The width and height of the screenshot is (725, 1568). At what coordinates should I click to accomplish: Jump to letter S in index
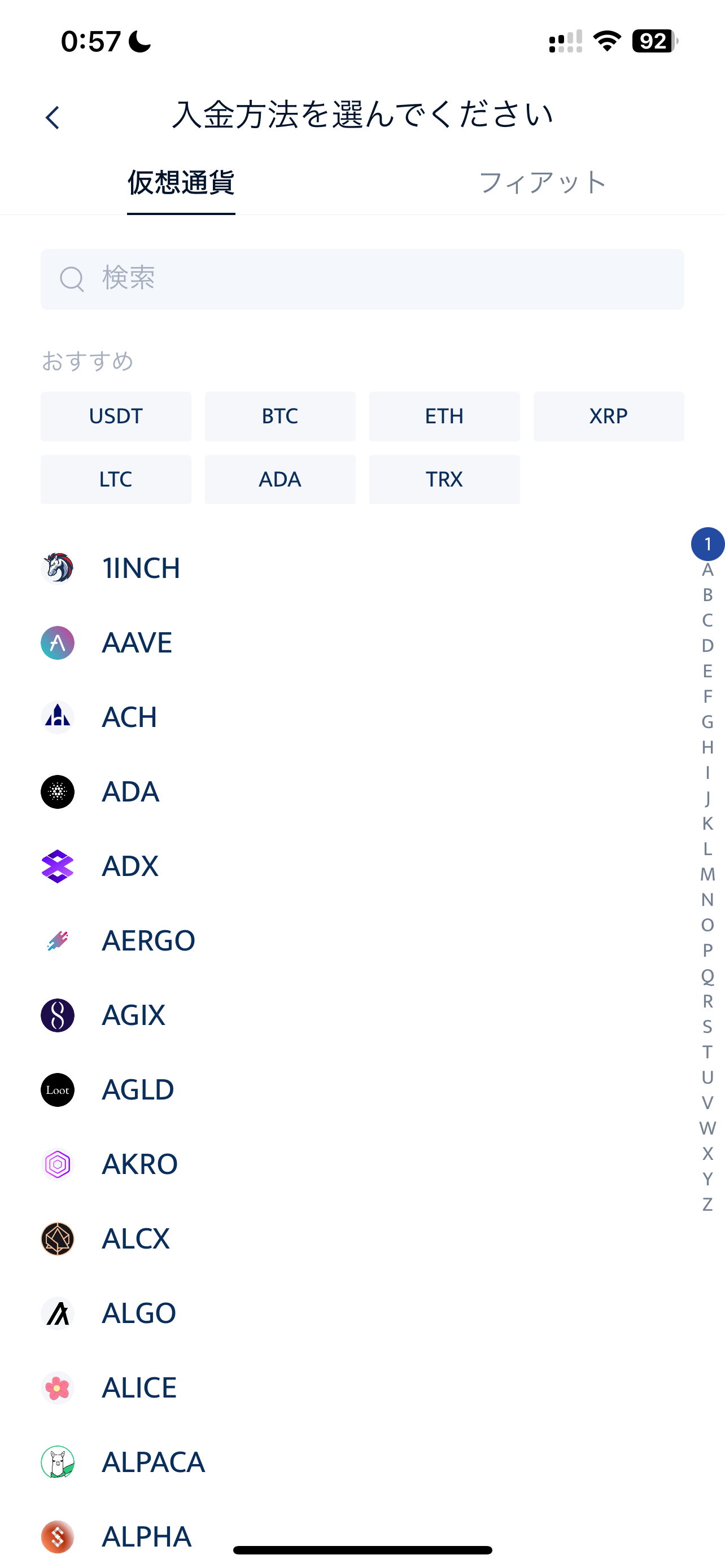tap(707, 1026)
